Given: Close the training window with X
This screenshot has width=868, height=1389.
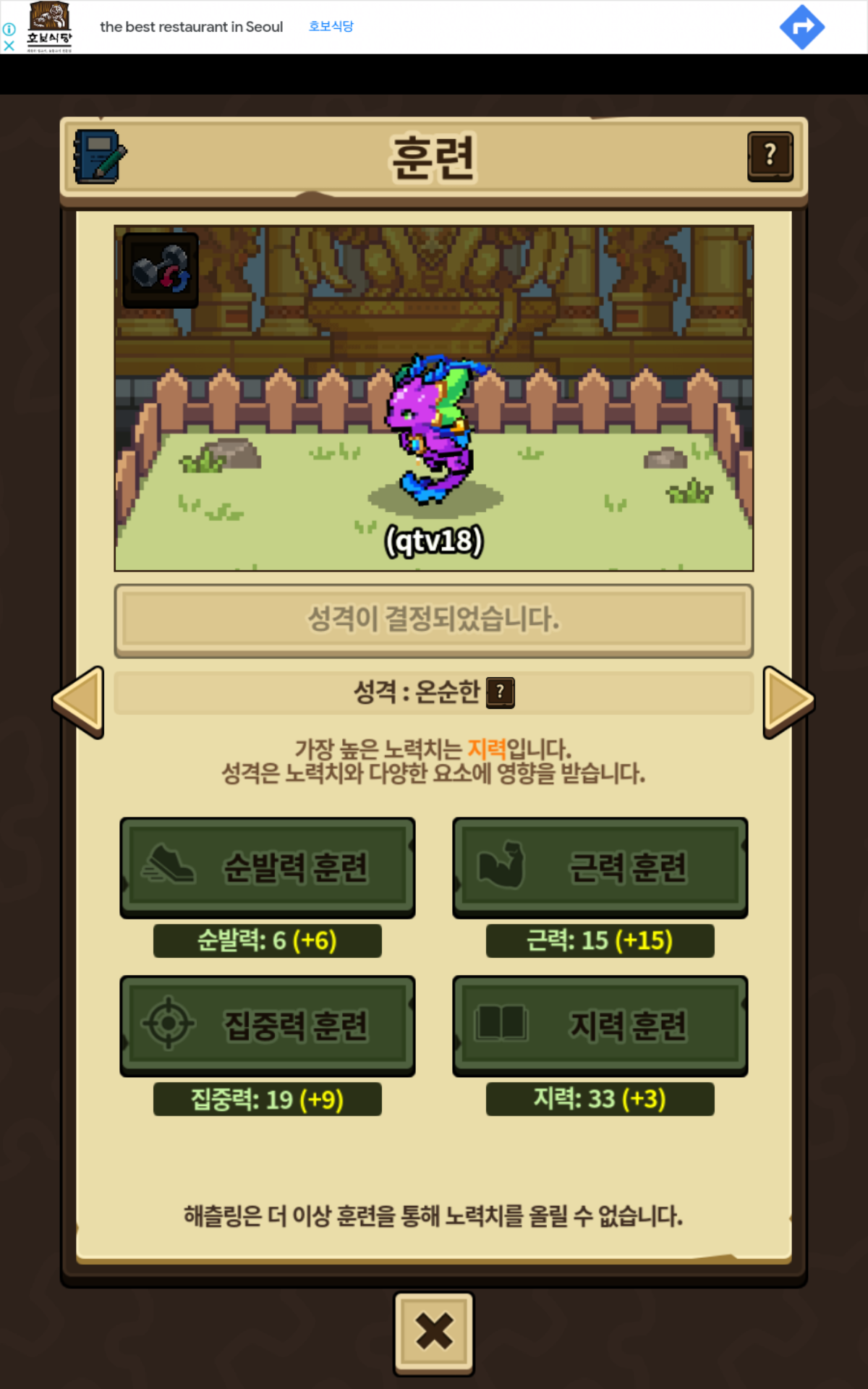Looking at the screenshot, I should [433, 1332].
